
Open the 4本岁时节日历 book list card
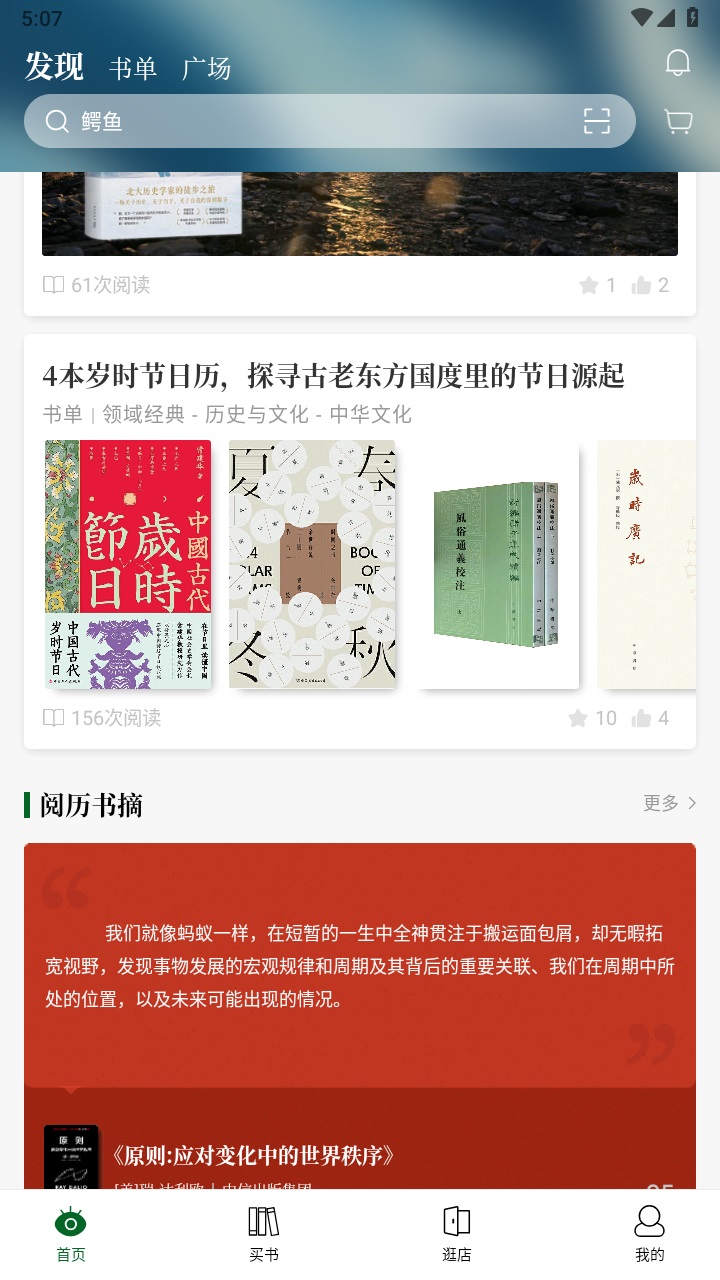[x=333, y=376]
